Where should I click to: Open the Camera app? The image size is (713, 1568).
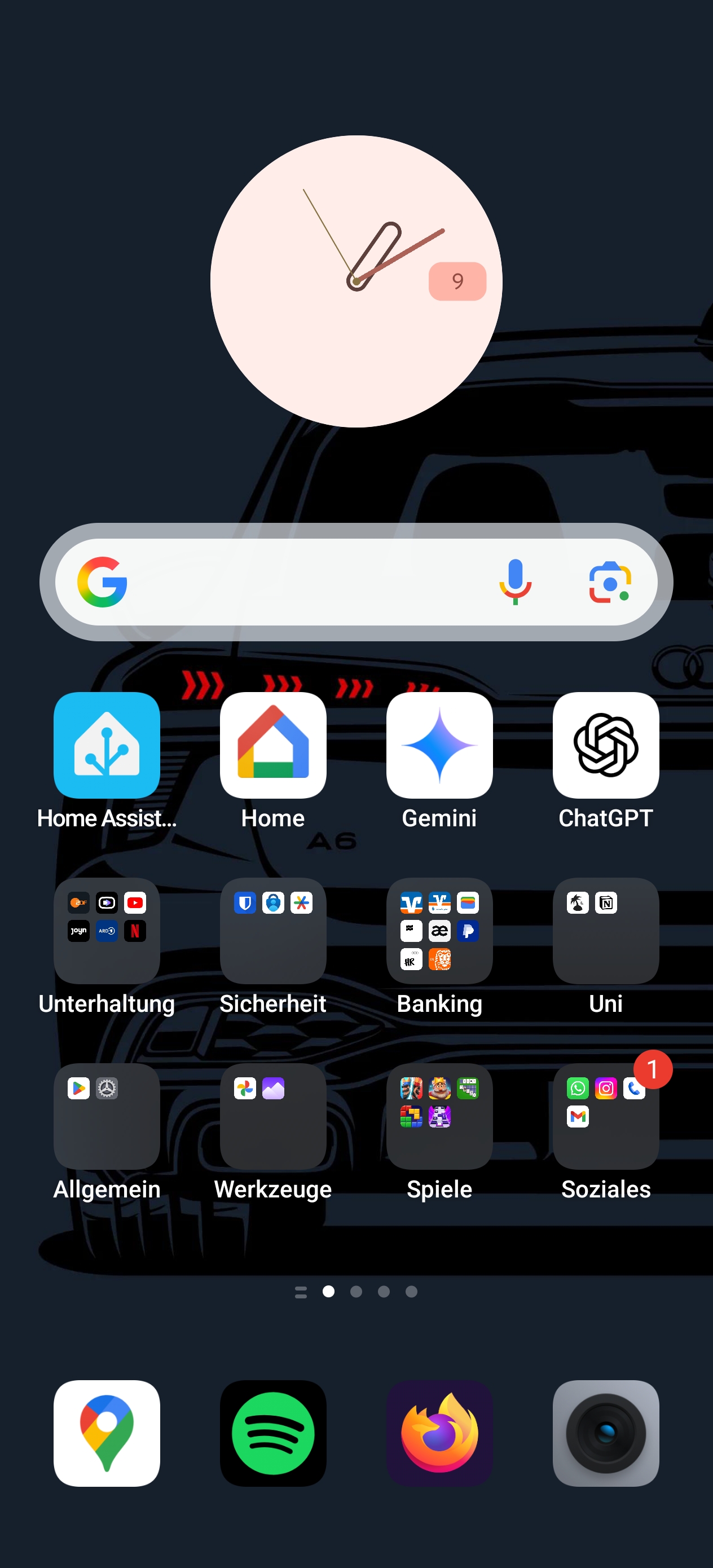coord(606,1433)
